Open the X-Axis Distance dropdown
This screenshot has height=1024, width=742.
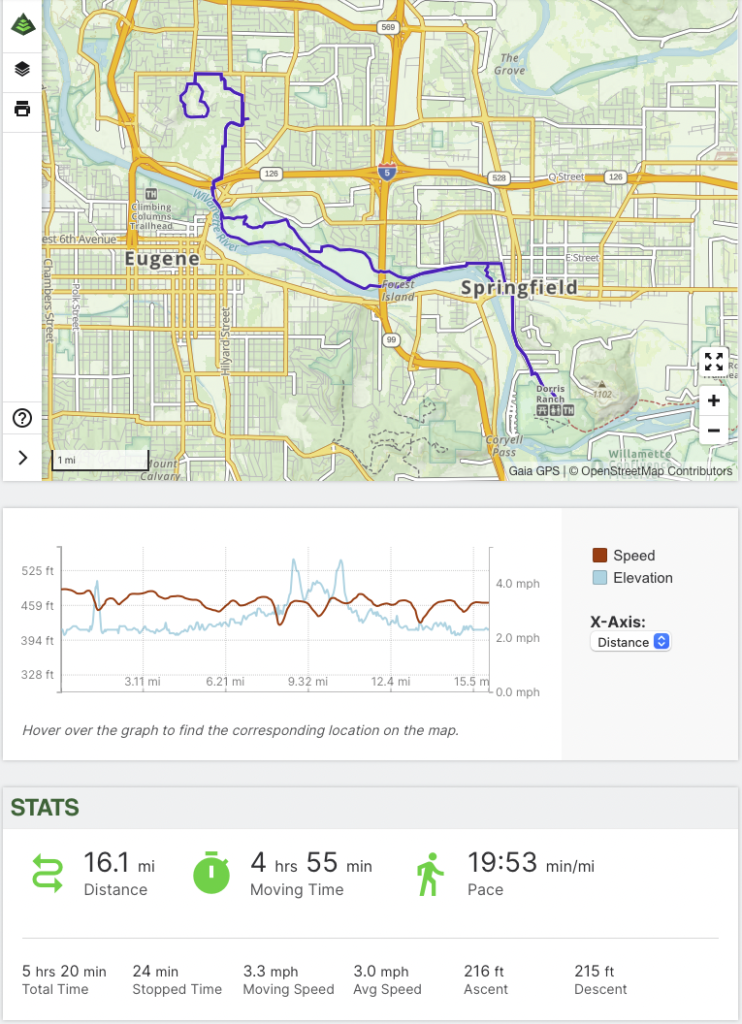[630, 642]
